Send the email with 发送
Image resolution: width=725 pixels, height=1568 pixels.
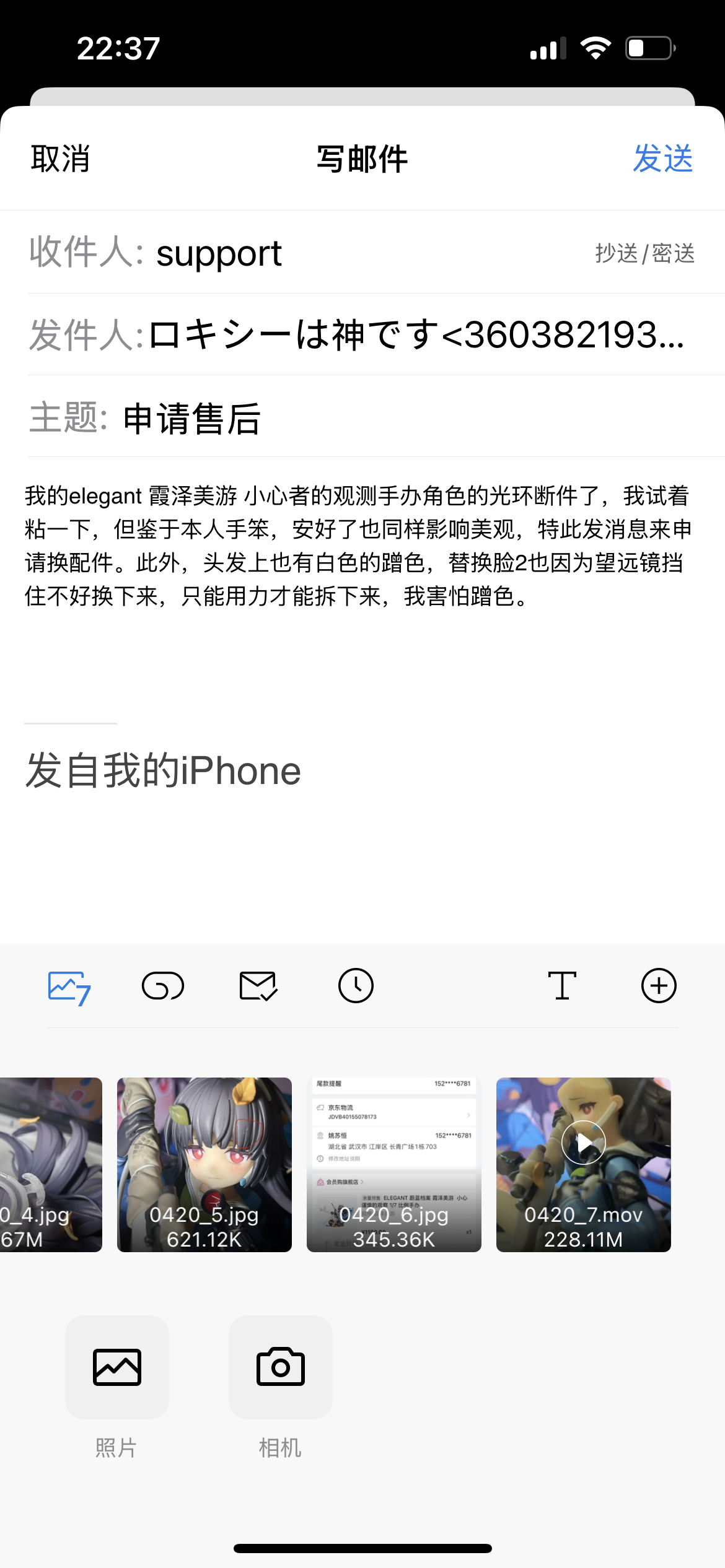point(662,159)
